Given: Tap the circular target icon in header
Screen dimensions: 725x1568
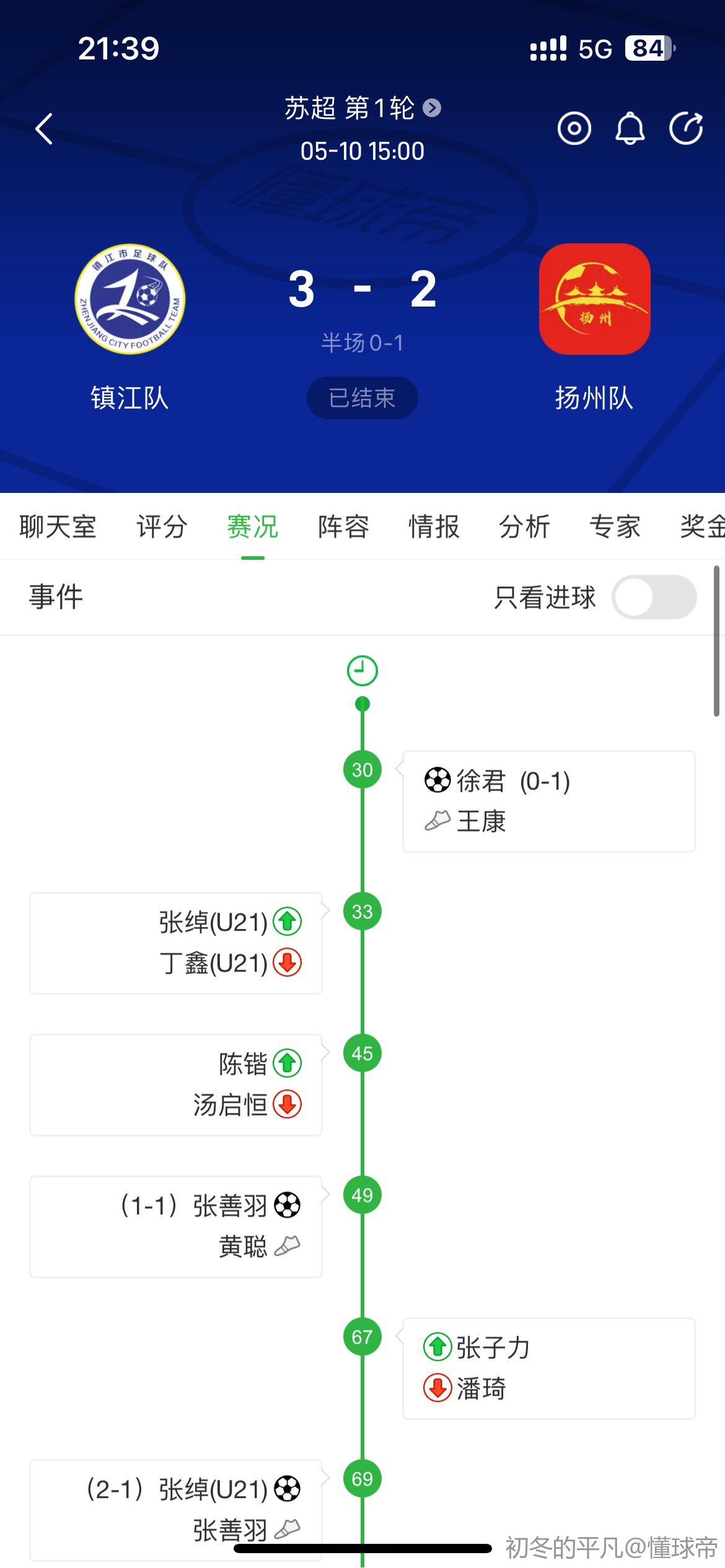Looking at the screenshot, I should [x=574, y=129].
